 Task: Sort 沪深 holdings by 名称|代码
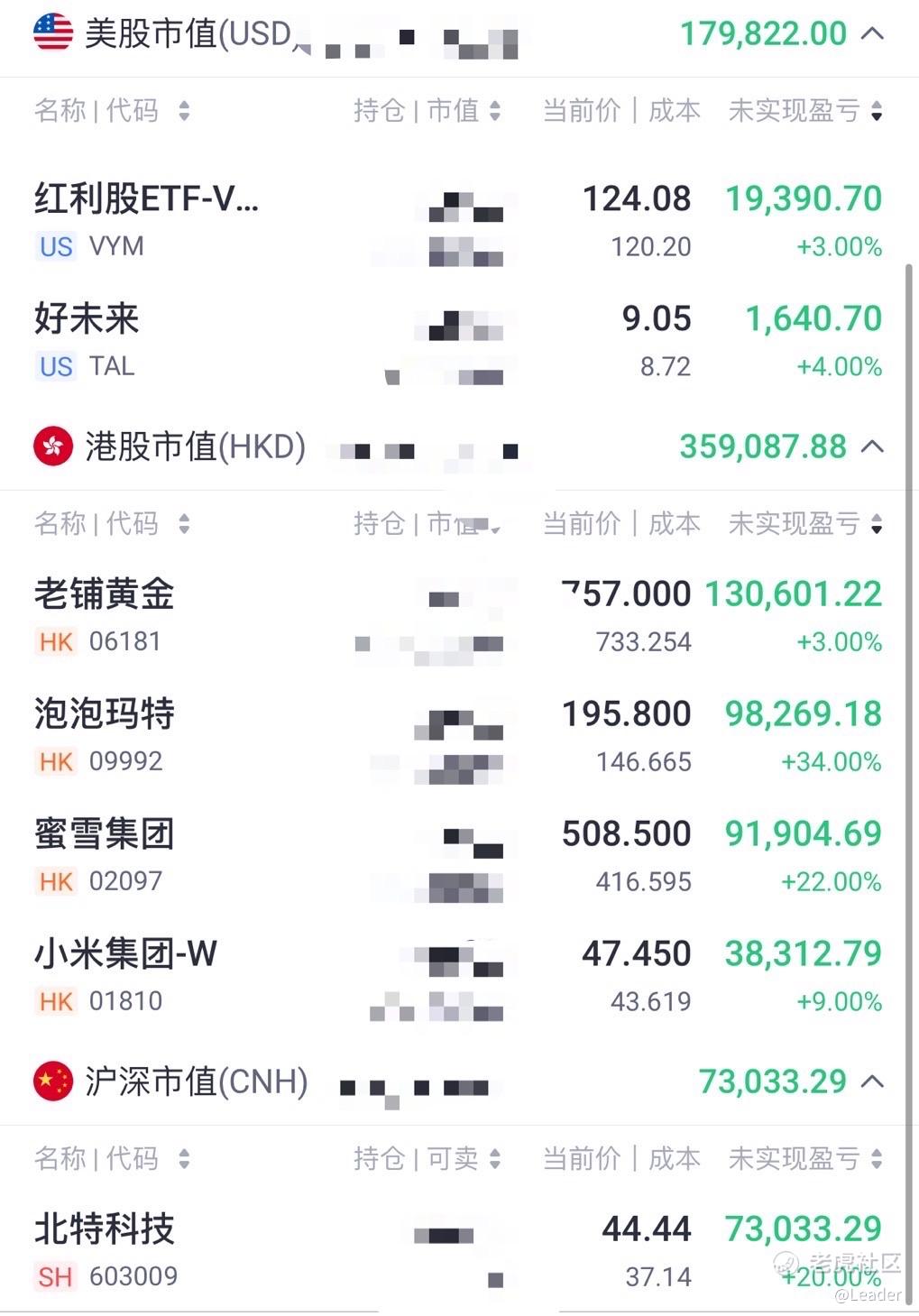(x=112, y=1158)
